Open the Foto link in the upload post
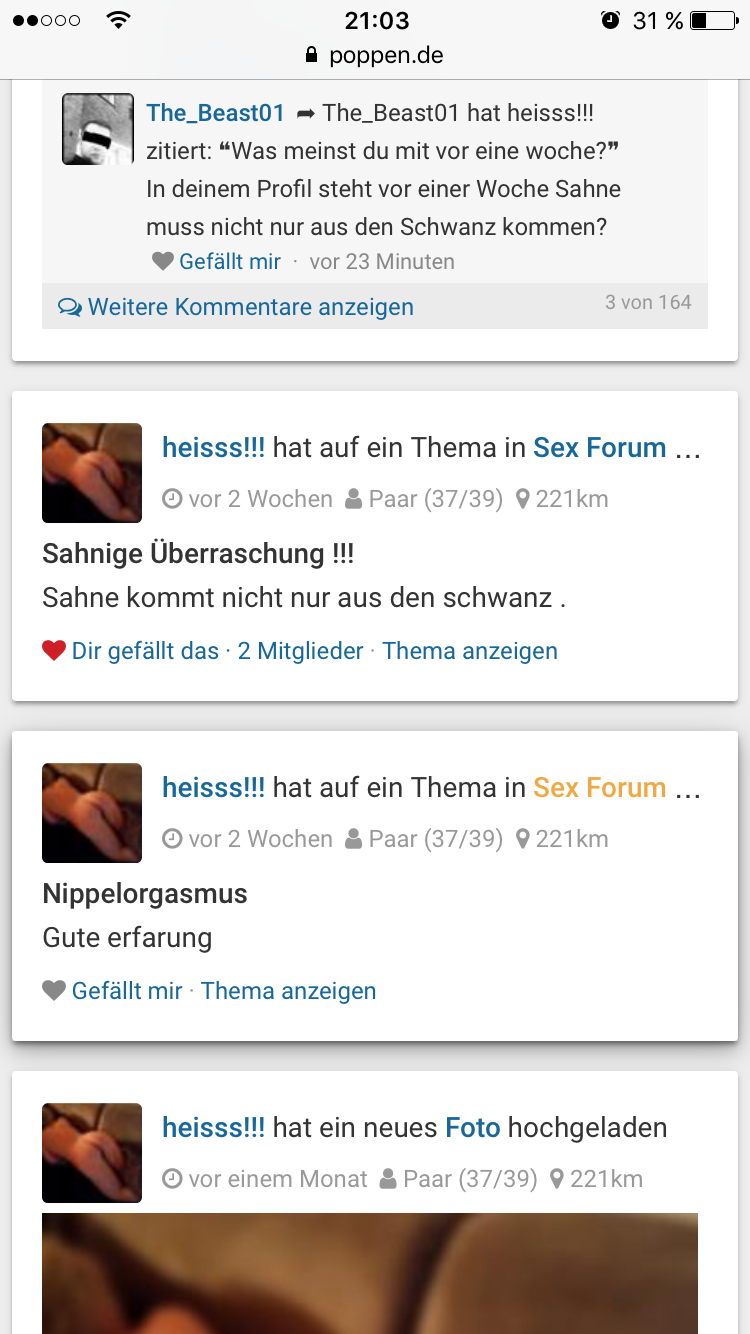Viewport: 750px width, 1334px height. (473, 1128)
